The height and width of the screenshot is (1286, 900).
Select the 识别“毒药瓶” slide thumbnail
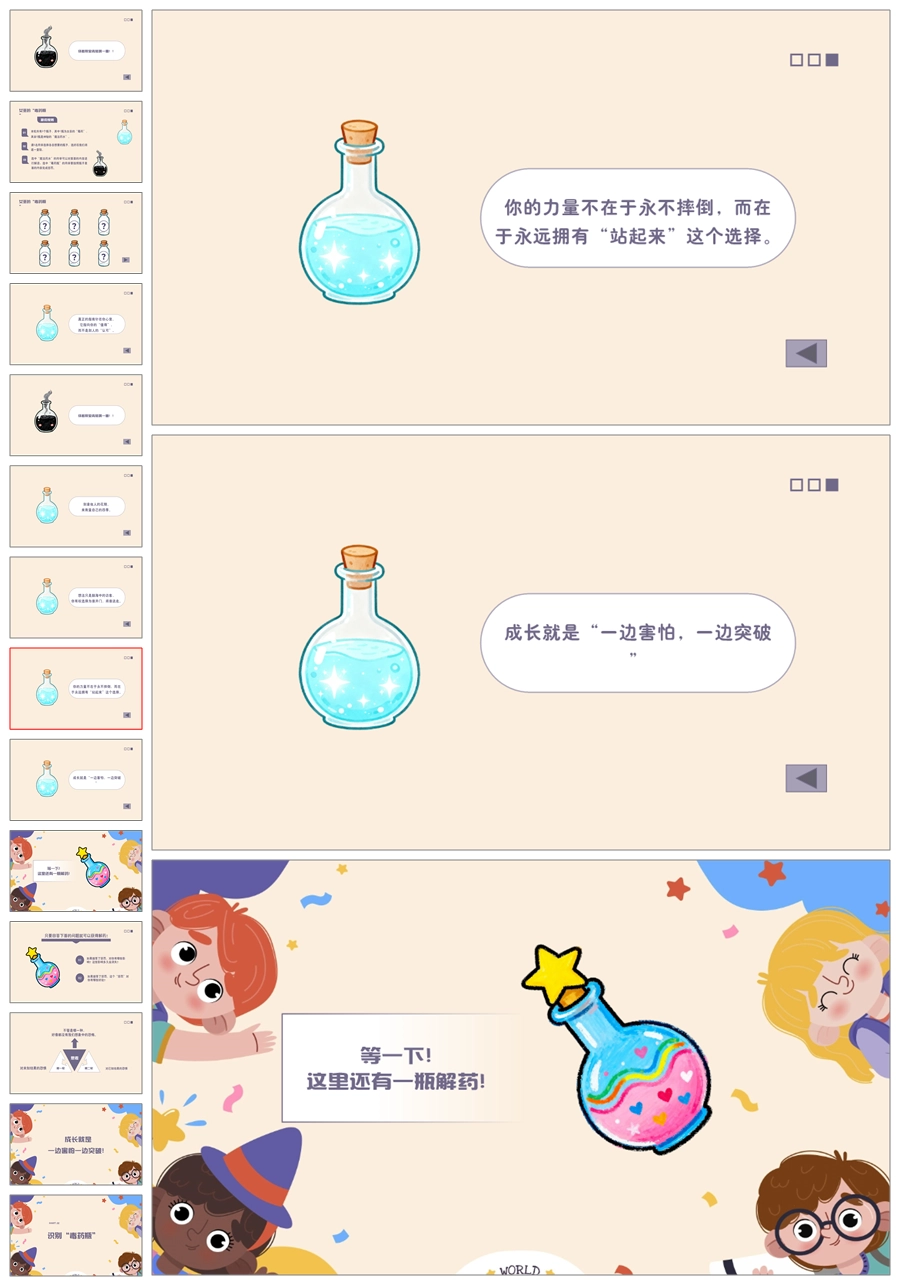coord(76,1234)
